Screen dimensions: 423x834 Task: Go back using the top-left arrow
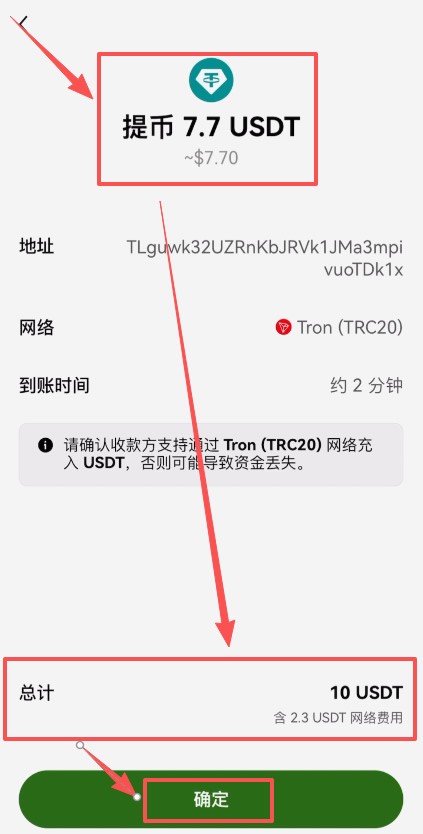[23, 22]
